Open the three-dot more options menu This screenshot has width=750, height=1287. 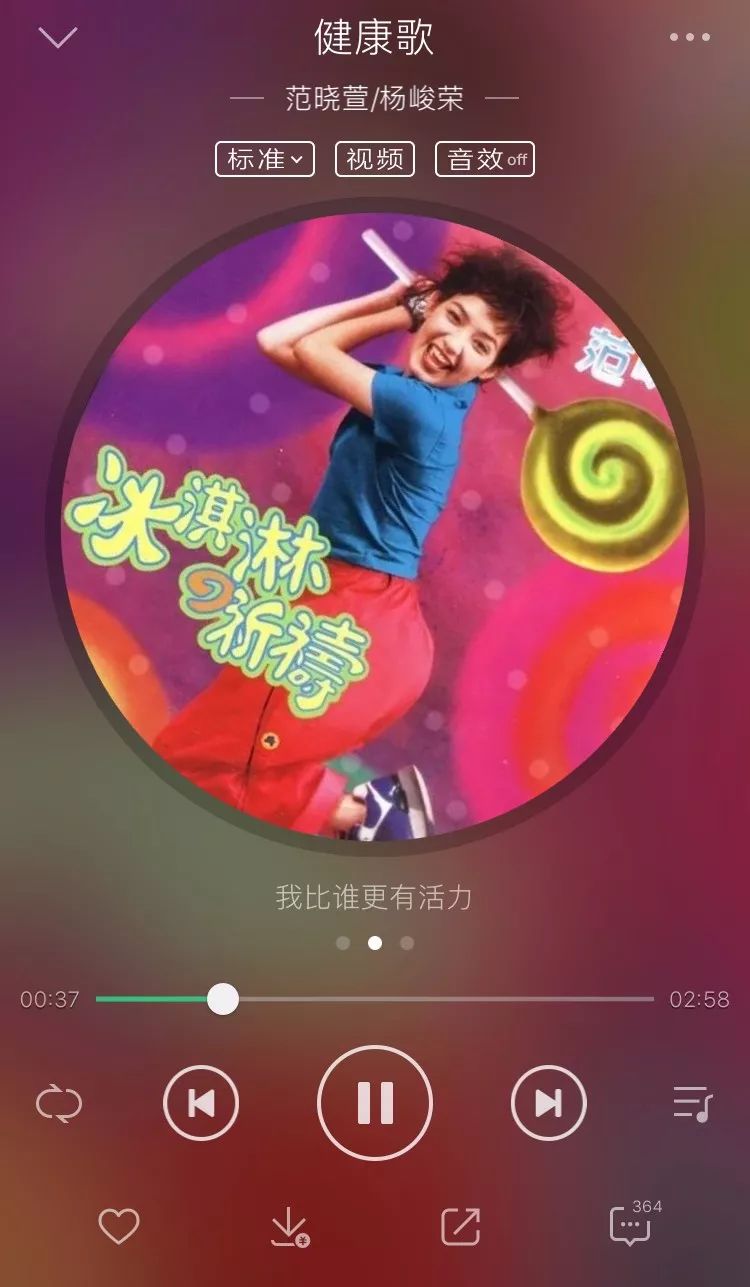[689, 38]
